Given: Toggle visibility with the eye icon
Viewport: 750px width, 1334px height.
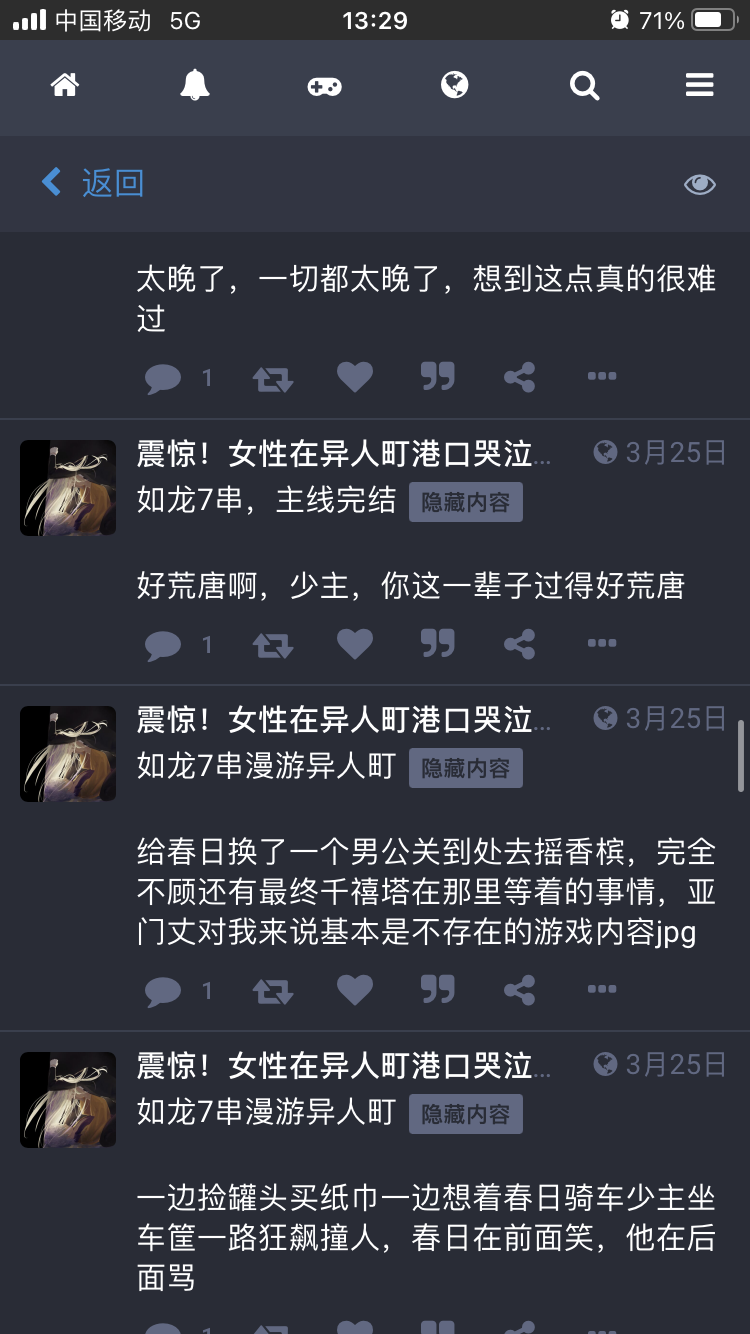Looking at the screenshot, I should tap(699, 184).
